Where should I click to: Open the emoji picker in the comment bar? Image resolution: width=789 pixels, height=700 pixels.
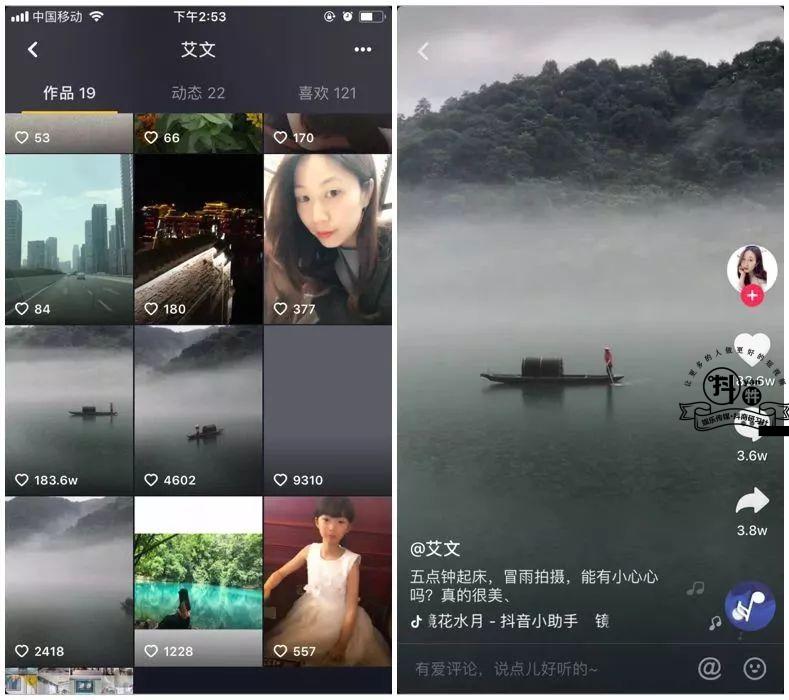[755, 668]
